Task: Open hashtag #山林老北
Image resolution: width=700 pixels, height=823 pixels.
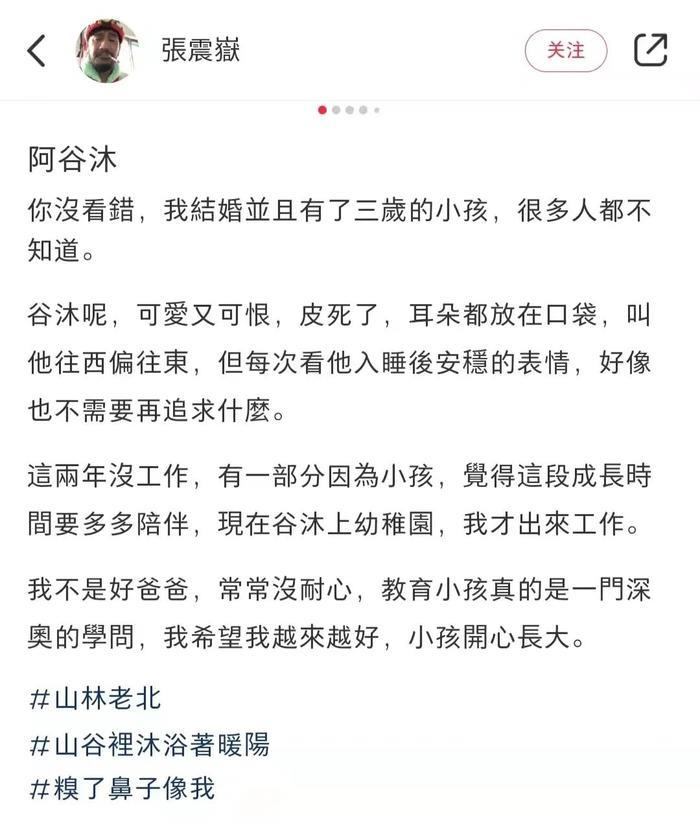Action: 95,698
